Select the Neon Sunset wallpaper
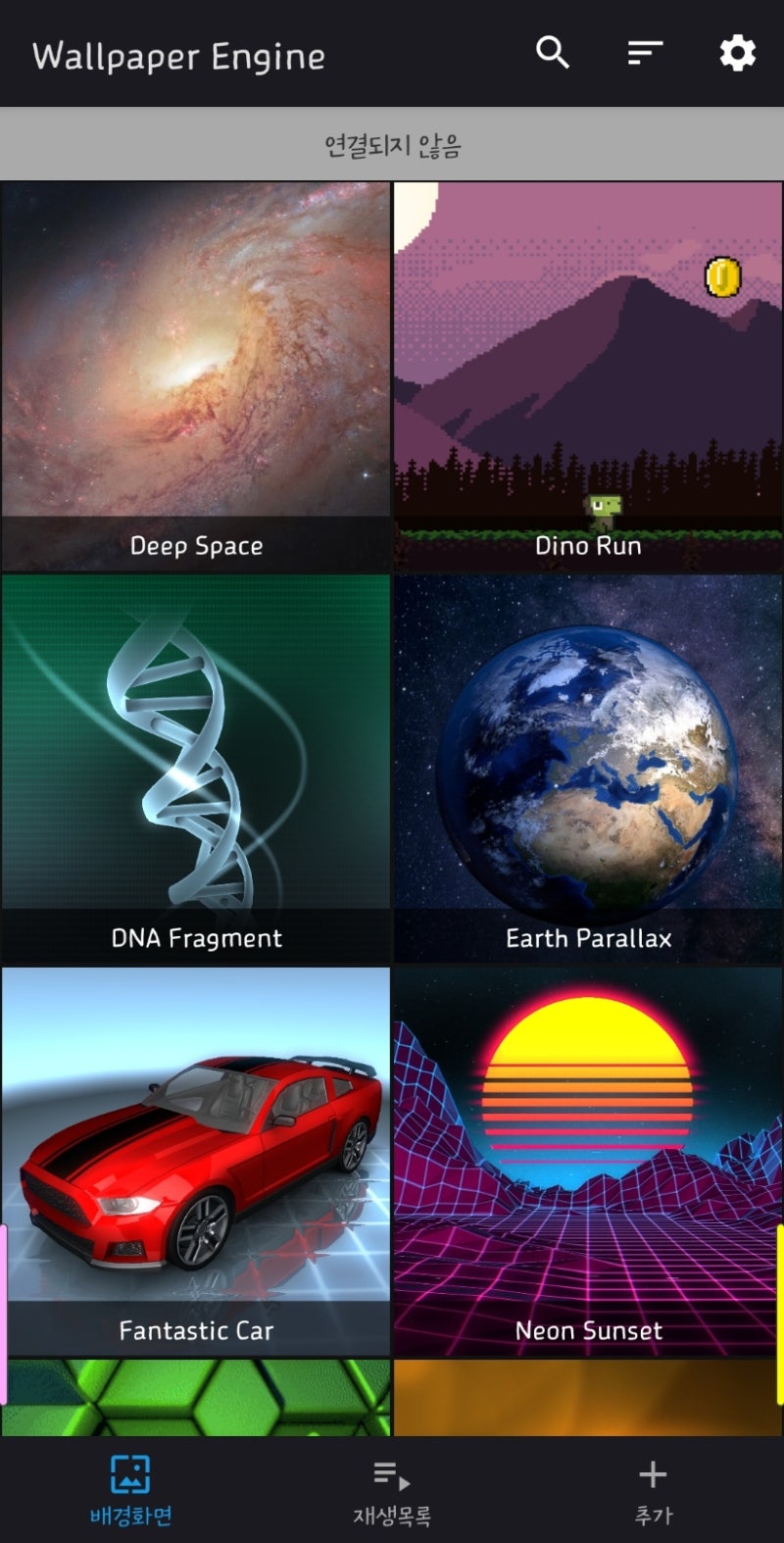784x1543 pixels. pos(588,1161)
